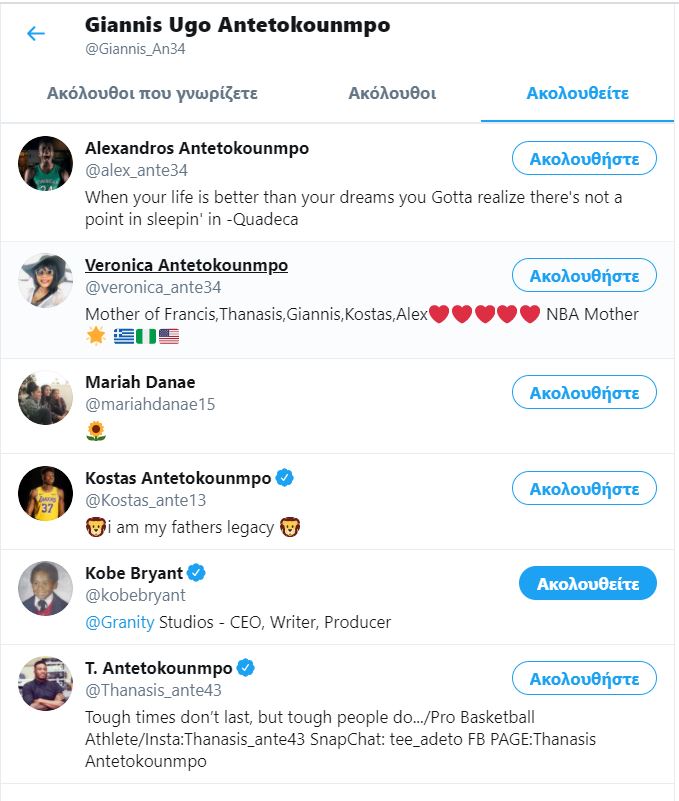679x801 pixels.
Task: Open Mariah Danae's avatar
Action: pyautogui.click(x=46, y=397)
